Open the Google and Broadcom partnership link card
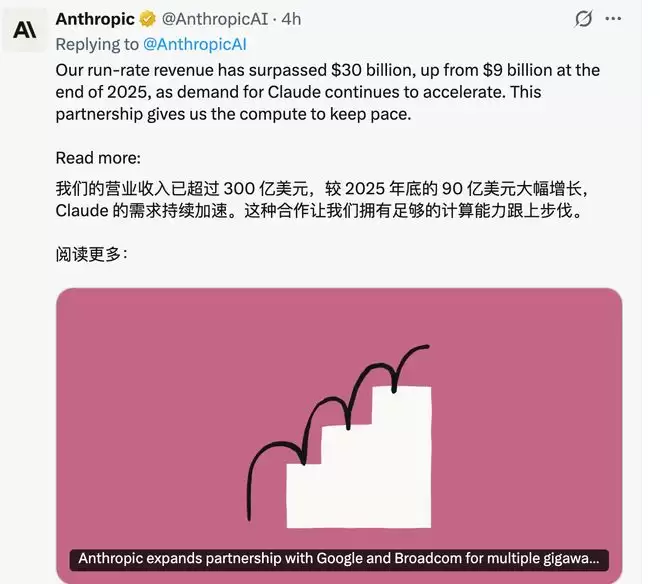This screenshot has height=584, width=660. (x=339, y=430)
